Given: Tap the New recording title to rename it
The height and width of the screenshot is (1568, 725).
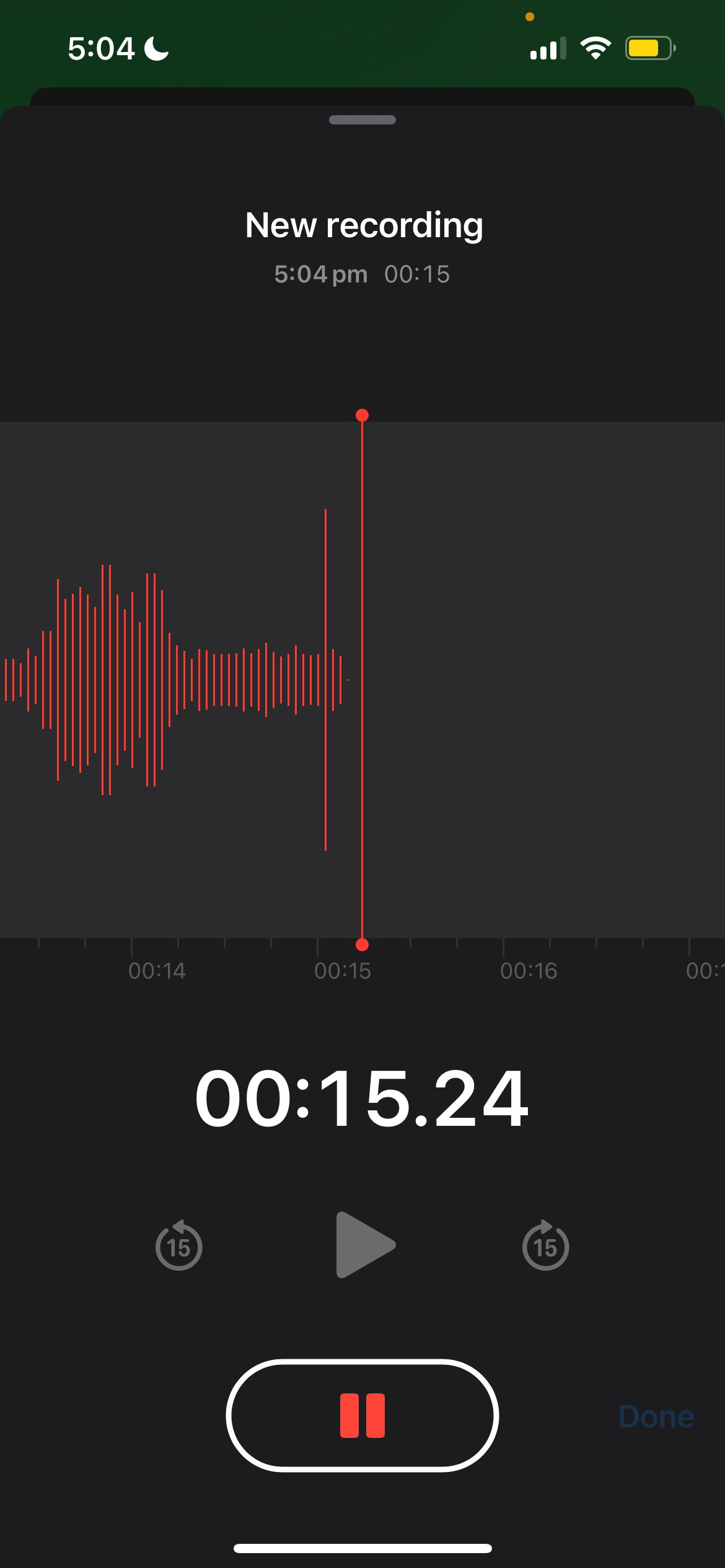Looking at the screenshot, I should point(362,225).
